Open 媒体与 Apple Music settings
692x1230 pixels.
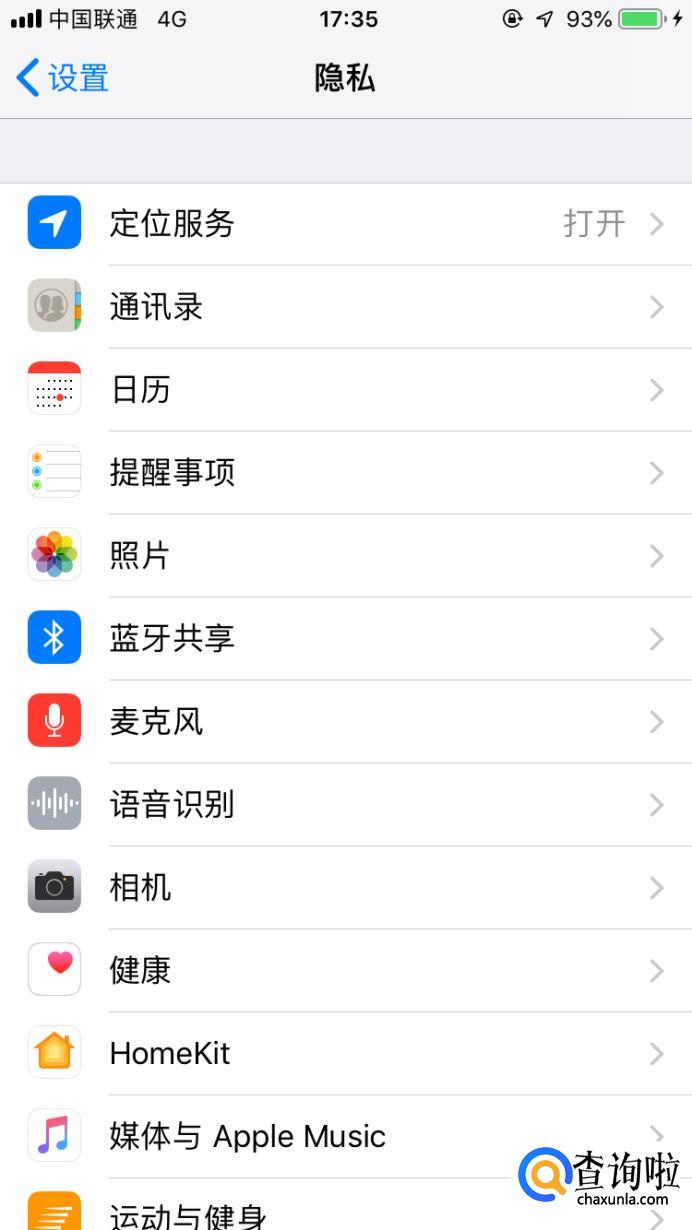click(x=300, y=1136)
